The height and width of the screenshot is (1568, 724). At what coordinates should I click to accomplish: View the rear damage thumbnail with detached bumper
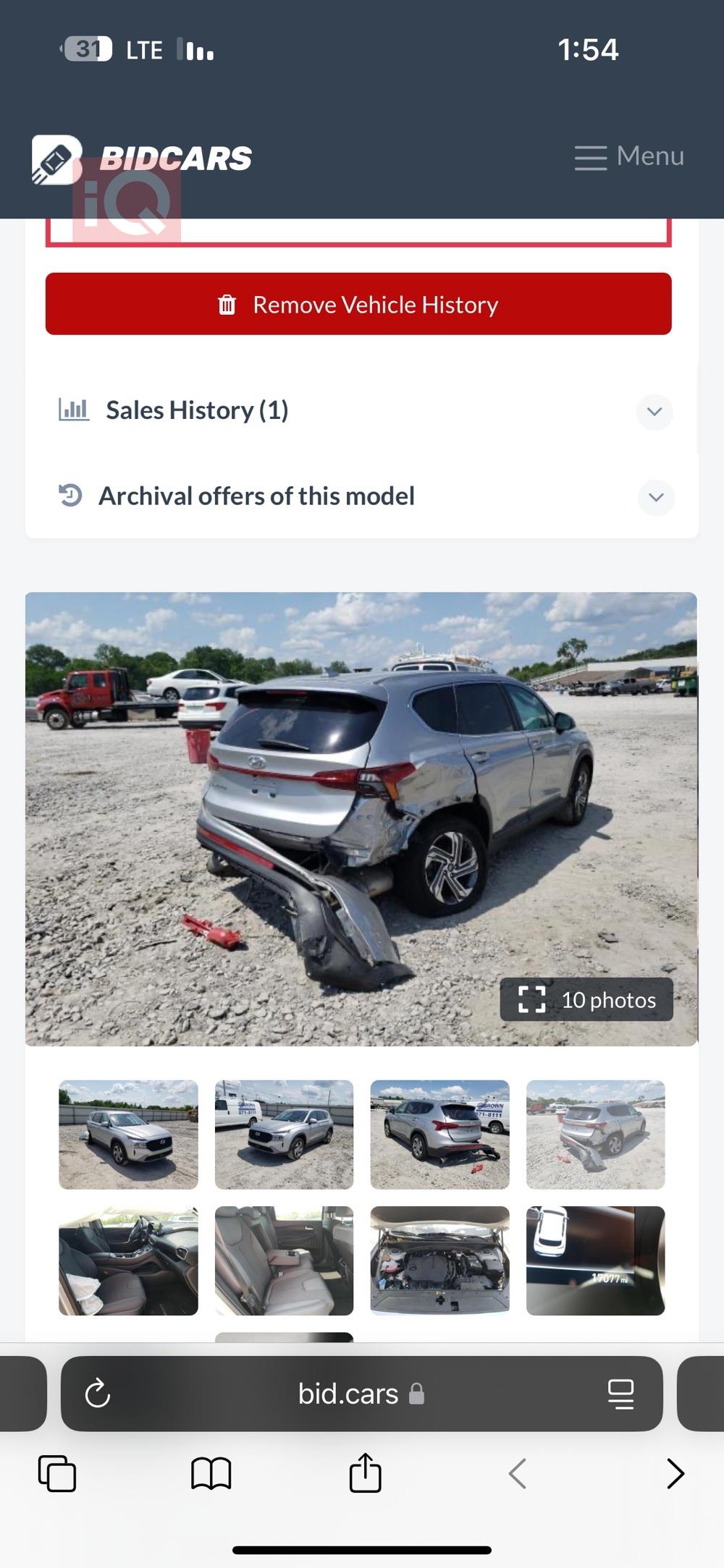coord(595,1134)
